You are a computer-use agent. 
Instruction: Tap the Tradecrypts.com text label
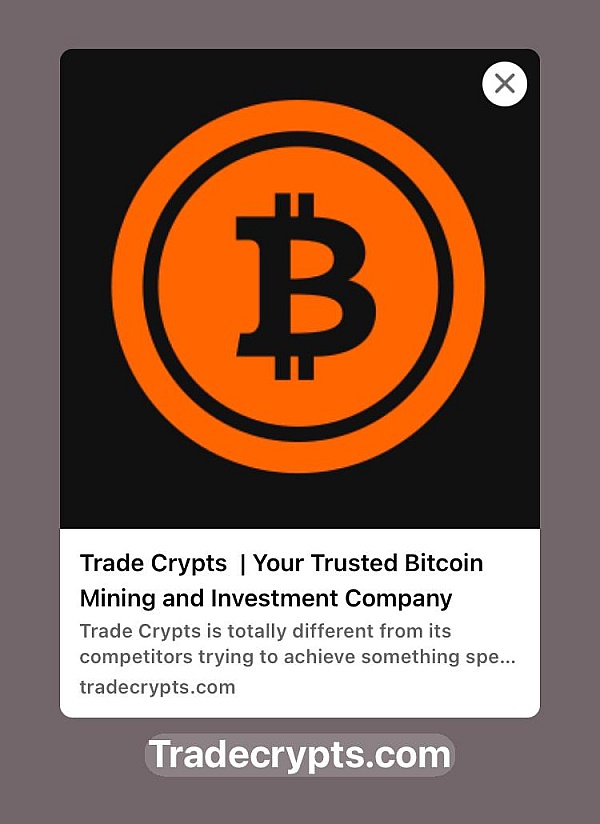pyautogui.click(x=300, y=755)
